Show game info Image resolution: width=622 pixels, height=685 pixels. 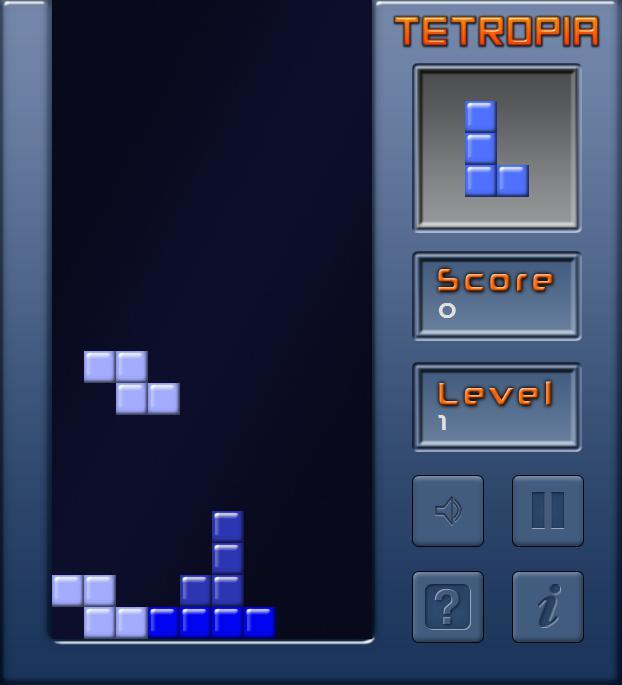[x=547, y=607]
